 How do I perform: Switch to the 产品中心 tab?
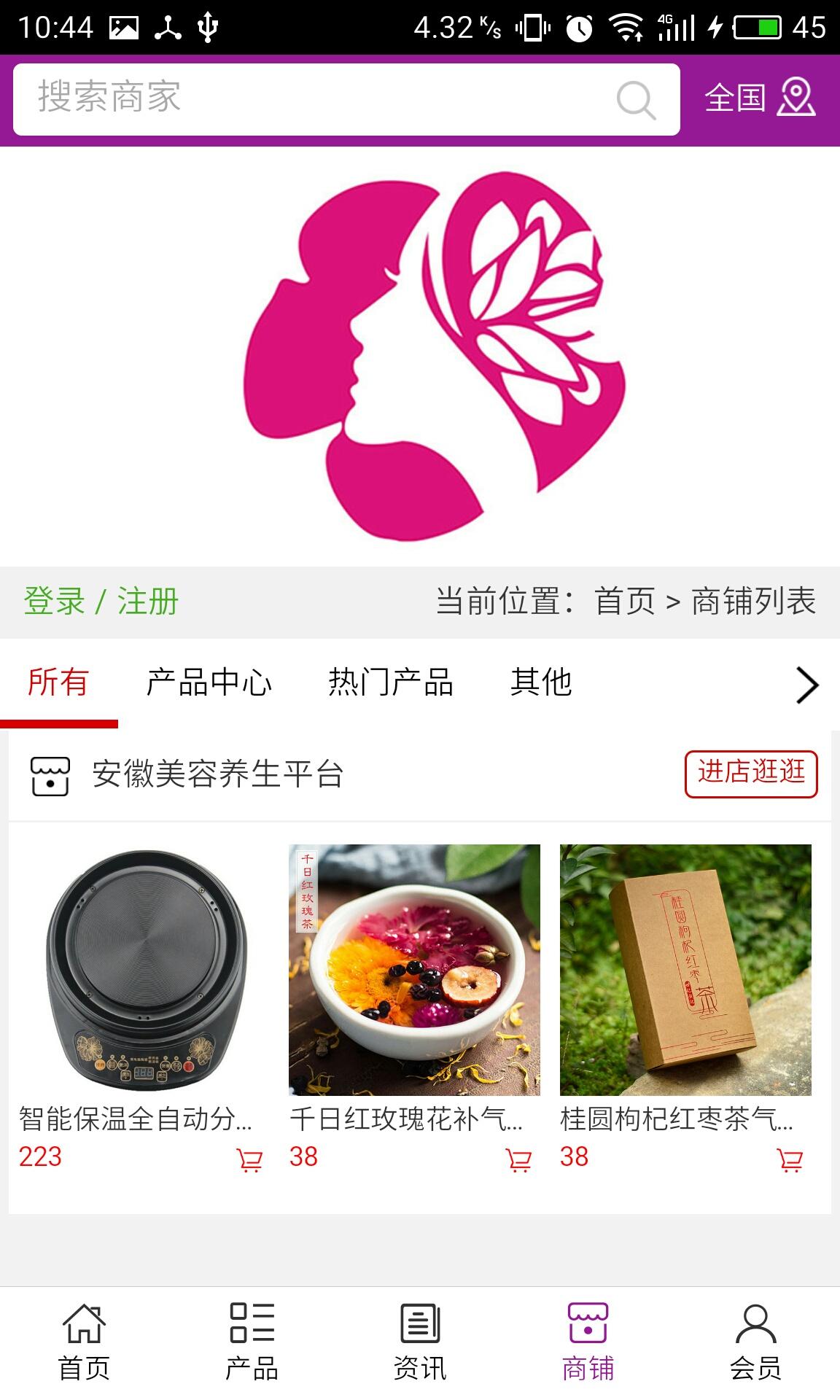(x=209, y=682)
